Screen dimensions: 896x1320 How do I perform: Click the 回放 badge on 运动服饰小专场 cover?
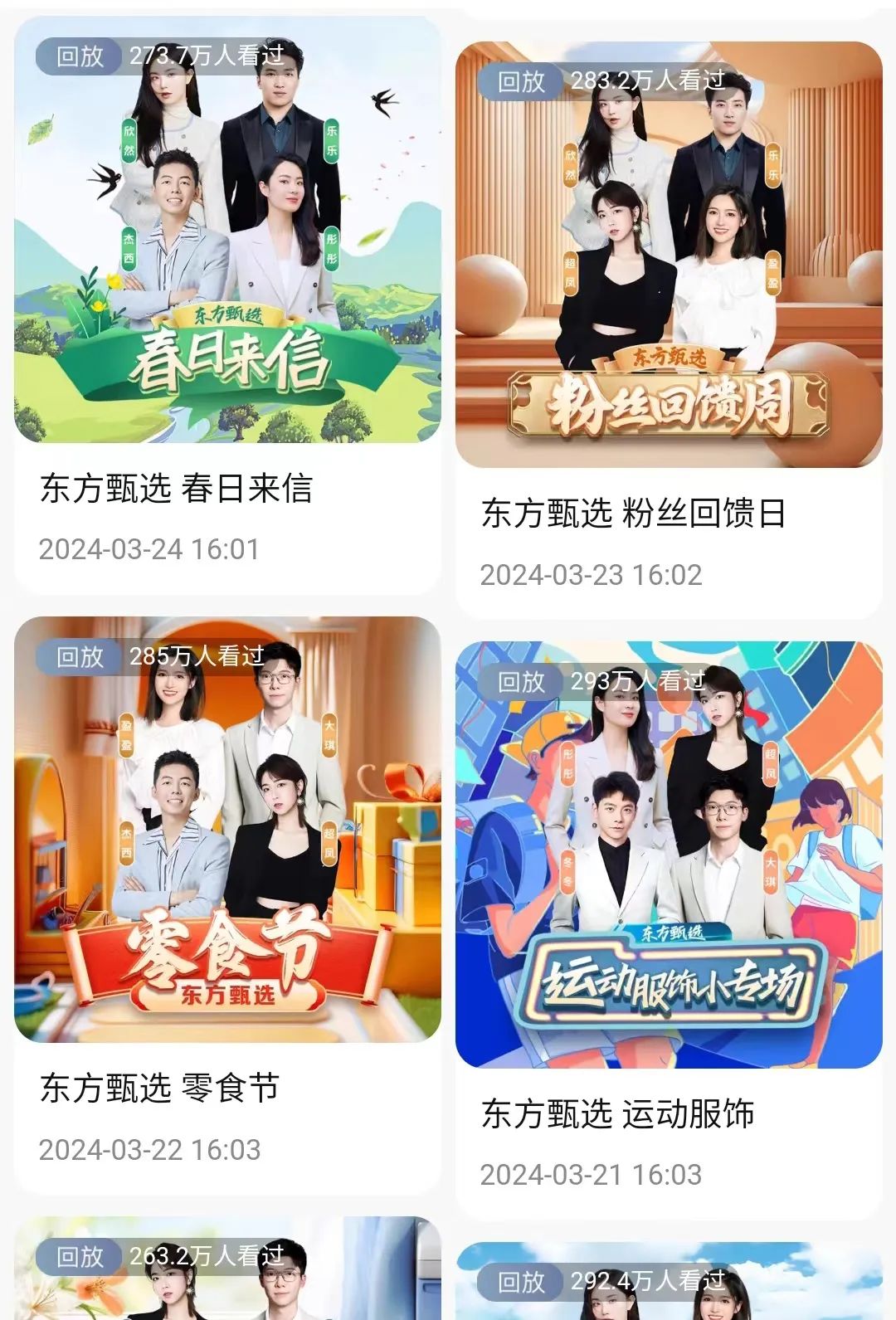click(523, 683)
